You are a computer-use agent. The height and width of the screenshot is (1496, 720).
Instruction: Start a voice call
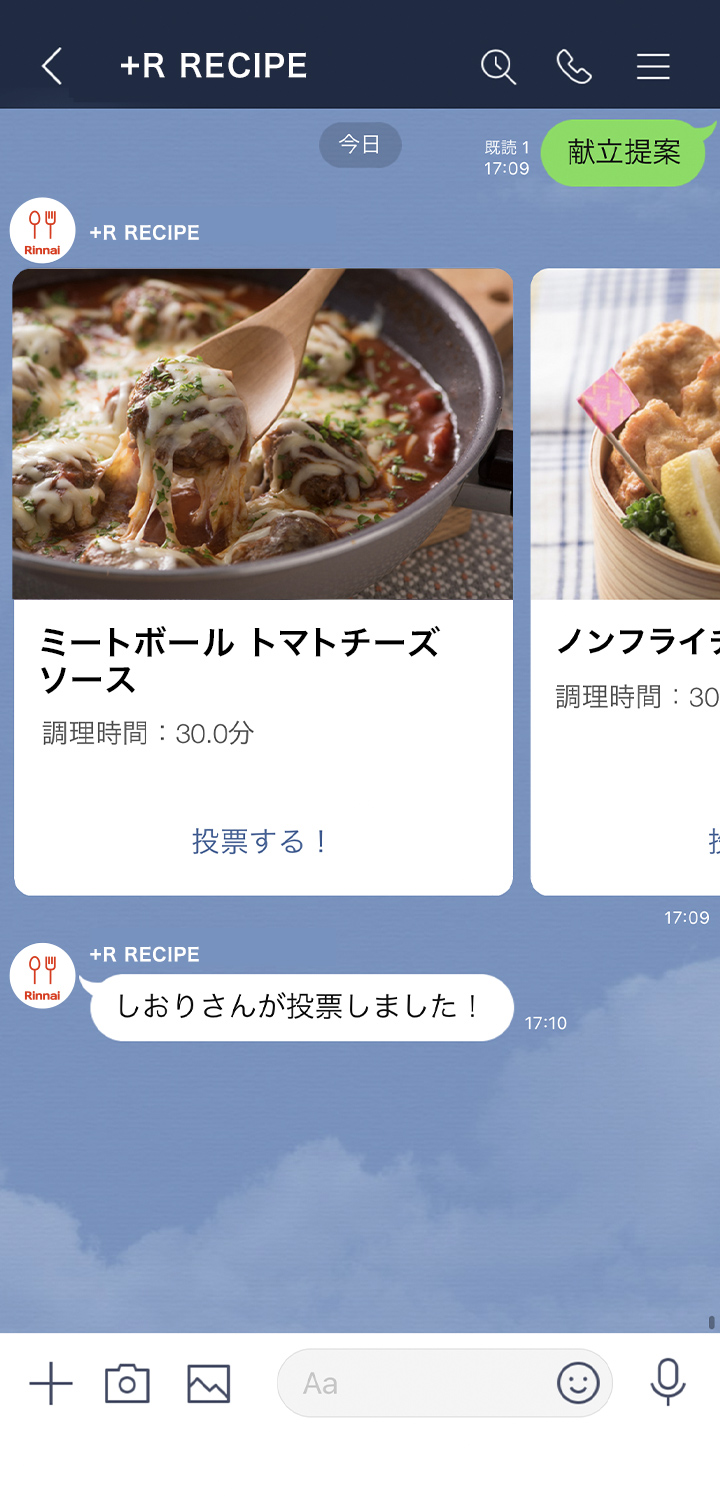coord(574,67)
